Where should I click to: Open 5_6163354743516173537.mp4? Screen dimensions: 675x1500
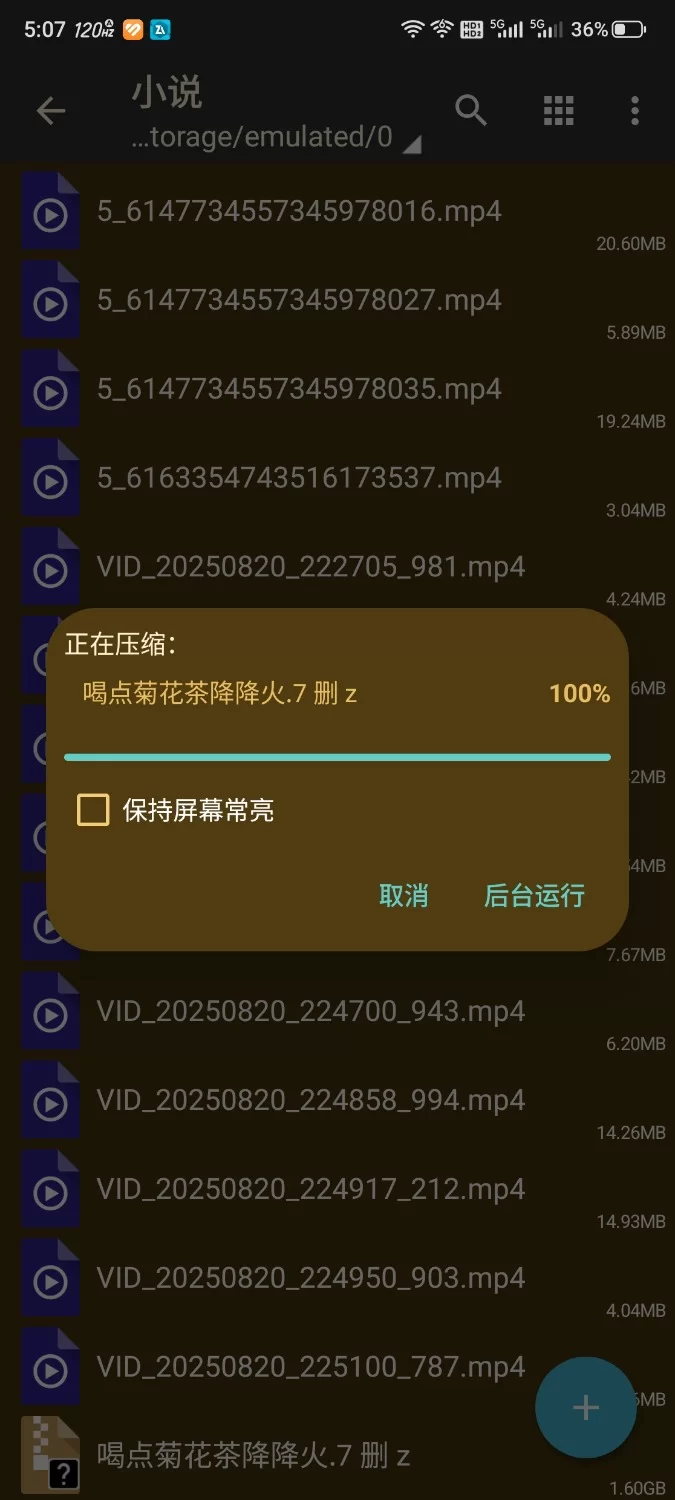[x=299, y=478]
